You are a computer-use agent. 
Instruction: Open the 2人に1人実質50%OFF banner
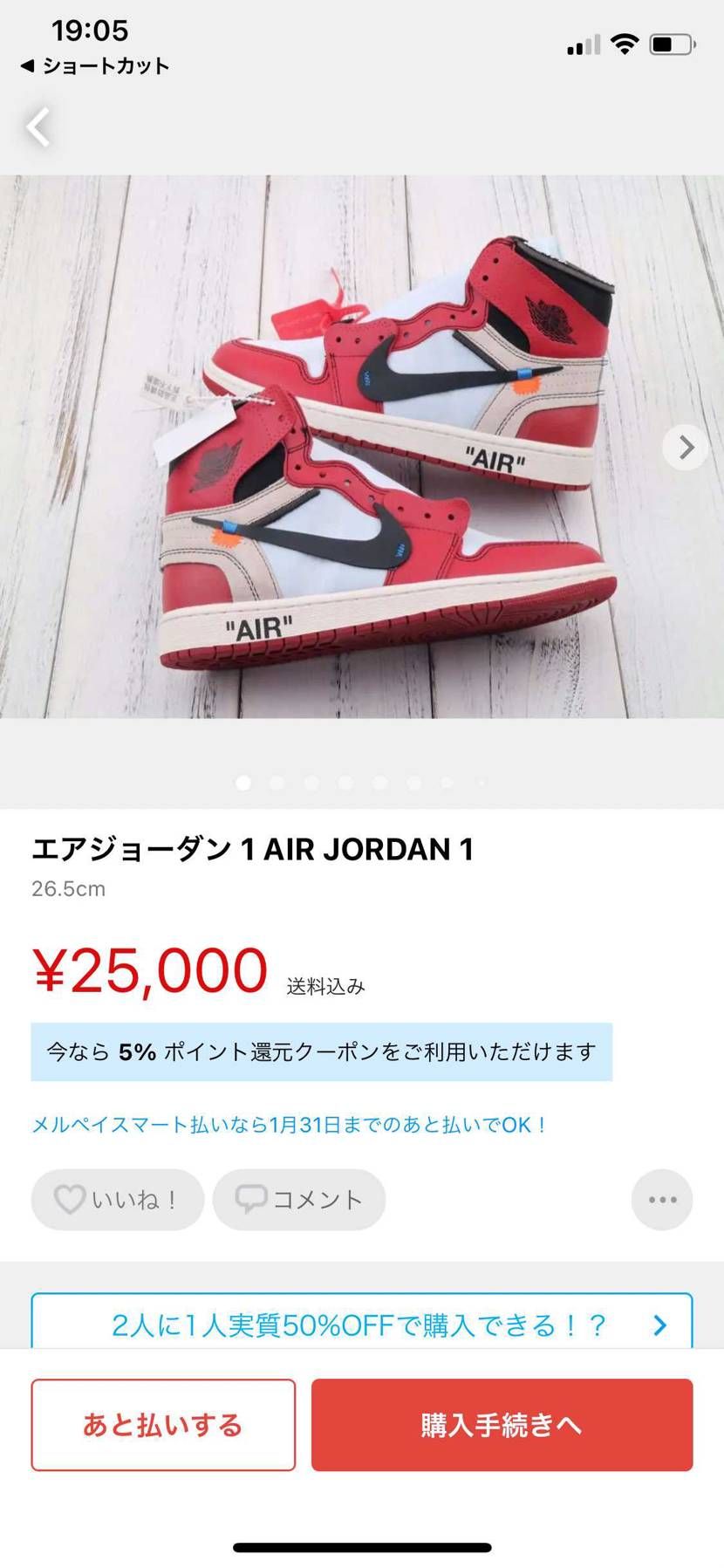(361, 1325)
